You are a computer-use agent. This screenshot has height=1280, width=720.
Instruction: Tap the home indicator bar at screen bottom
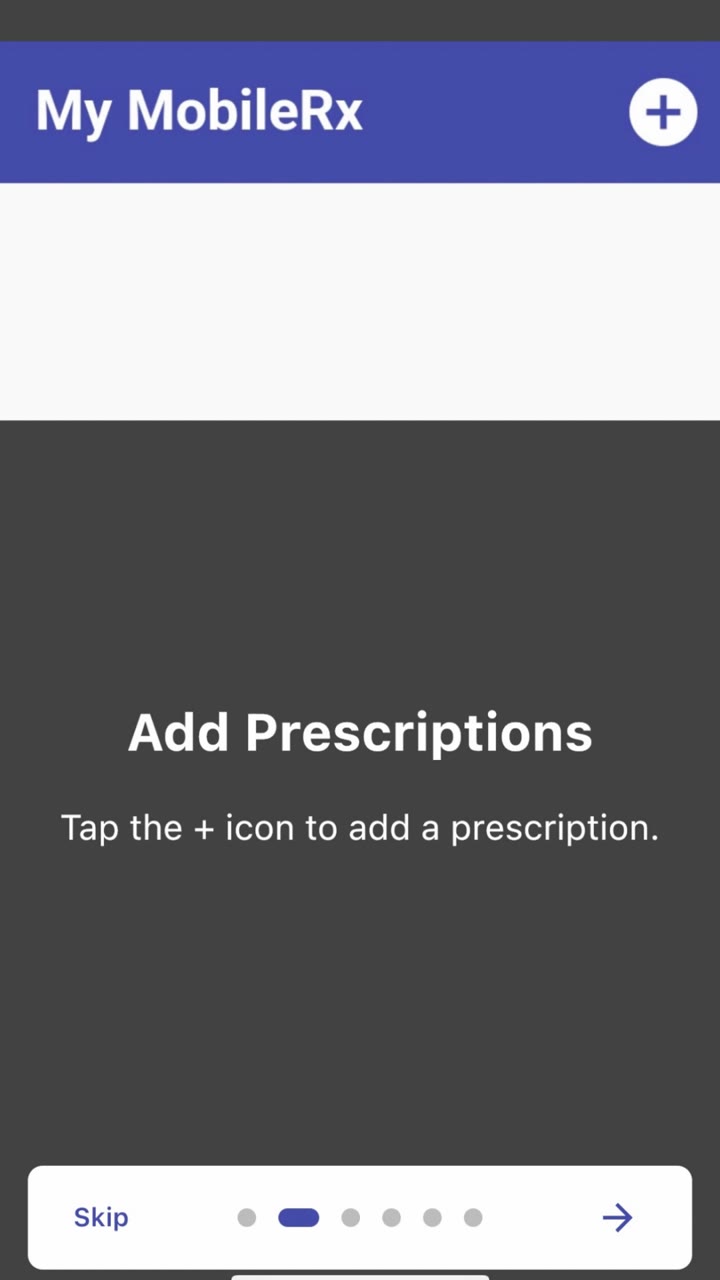360,1275
